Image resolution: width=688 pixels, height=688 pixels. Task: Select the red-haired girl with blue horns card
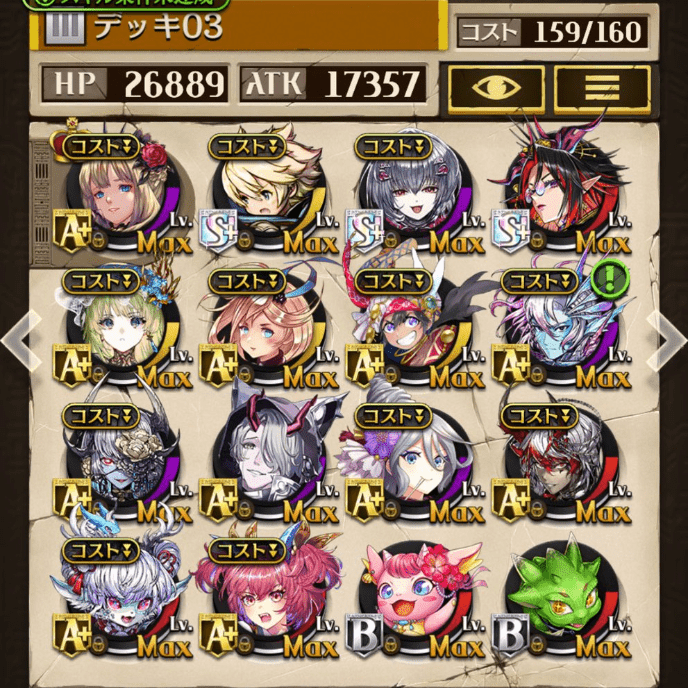[x=264, y=600]
